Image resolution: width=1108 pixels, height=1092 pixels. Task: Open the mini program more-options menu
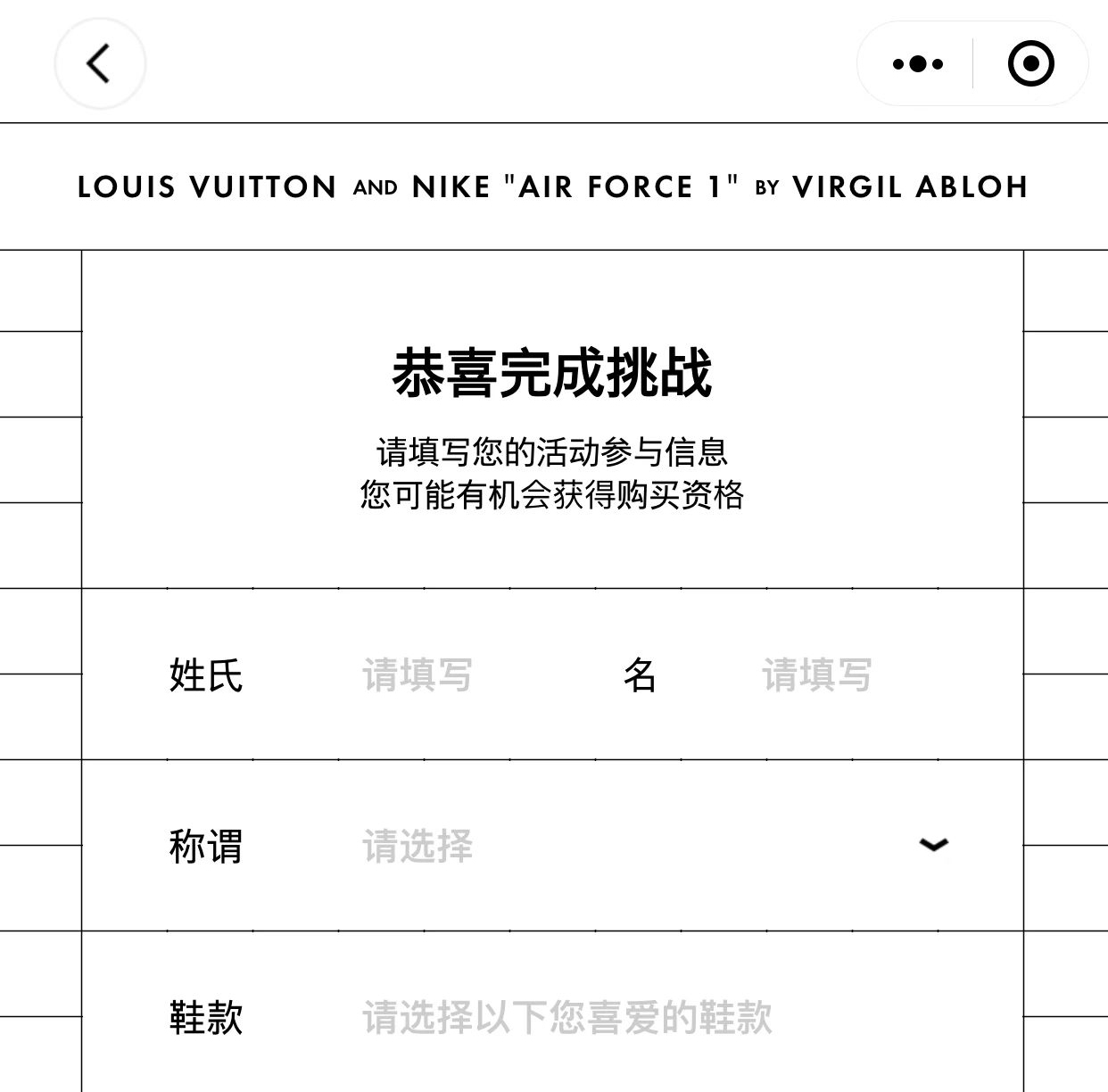tap(917, 63)
